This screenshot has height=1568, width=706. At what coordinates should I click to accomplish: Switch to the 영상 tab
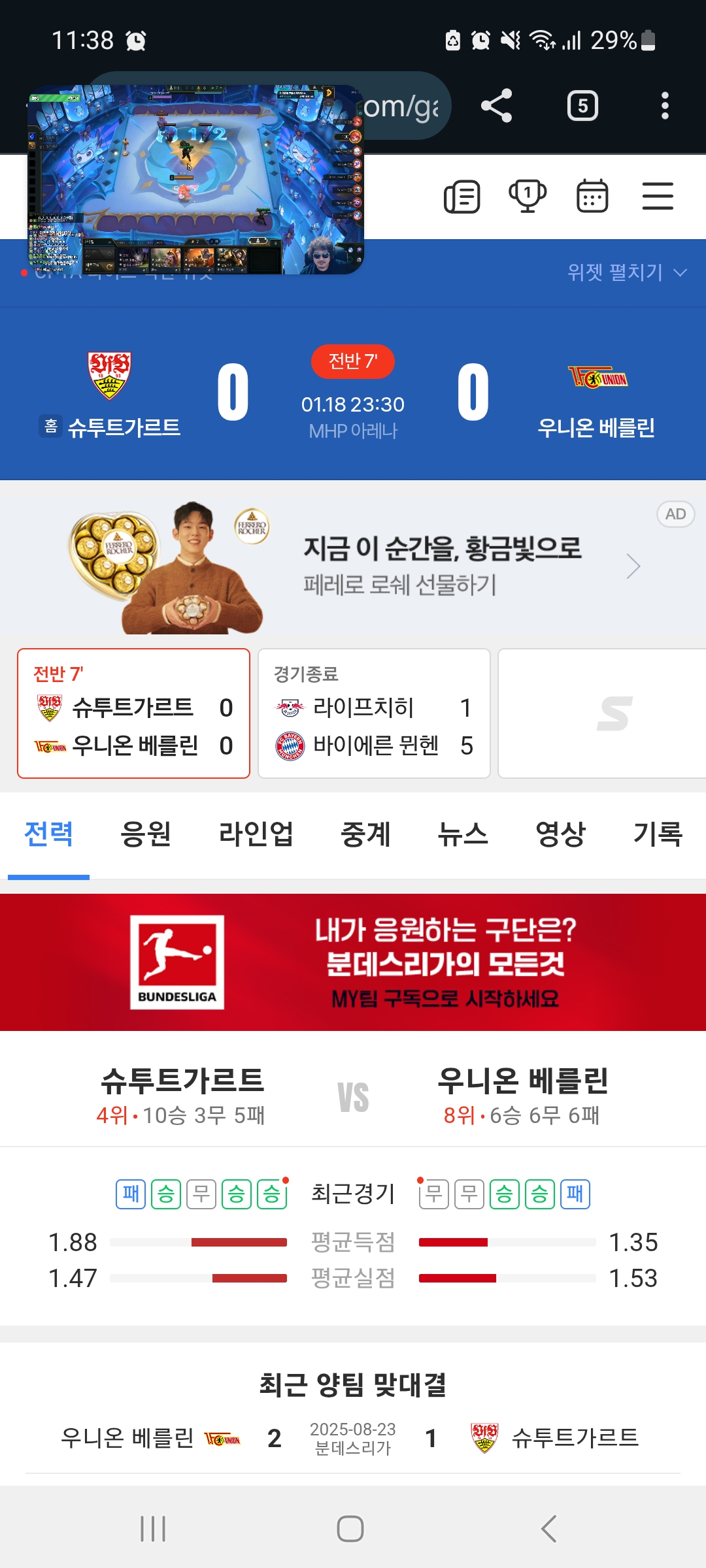tap(560, 834)
